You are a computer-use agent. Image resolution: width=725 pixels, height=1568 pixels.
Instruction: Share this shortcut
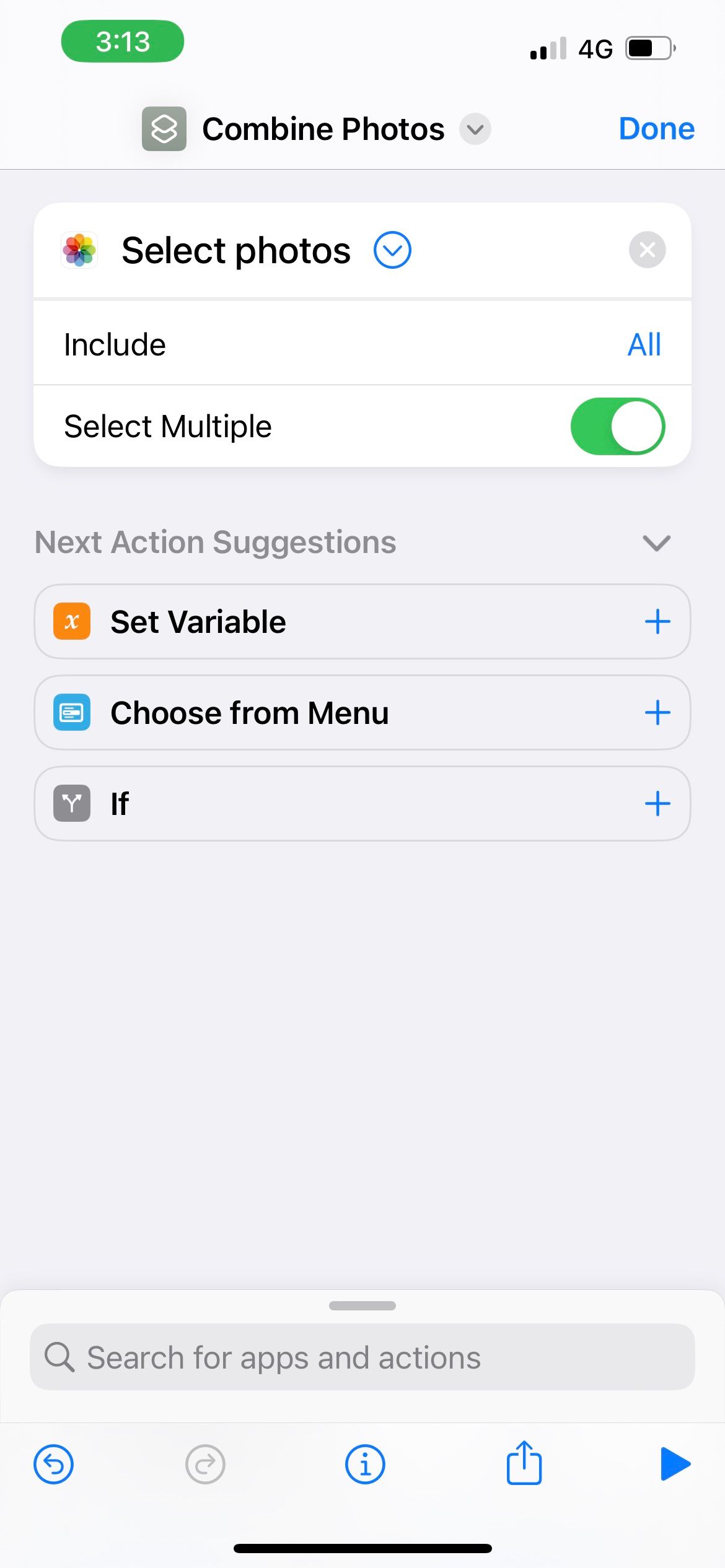coord(524,1462)
